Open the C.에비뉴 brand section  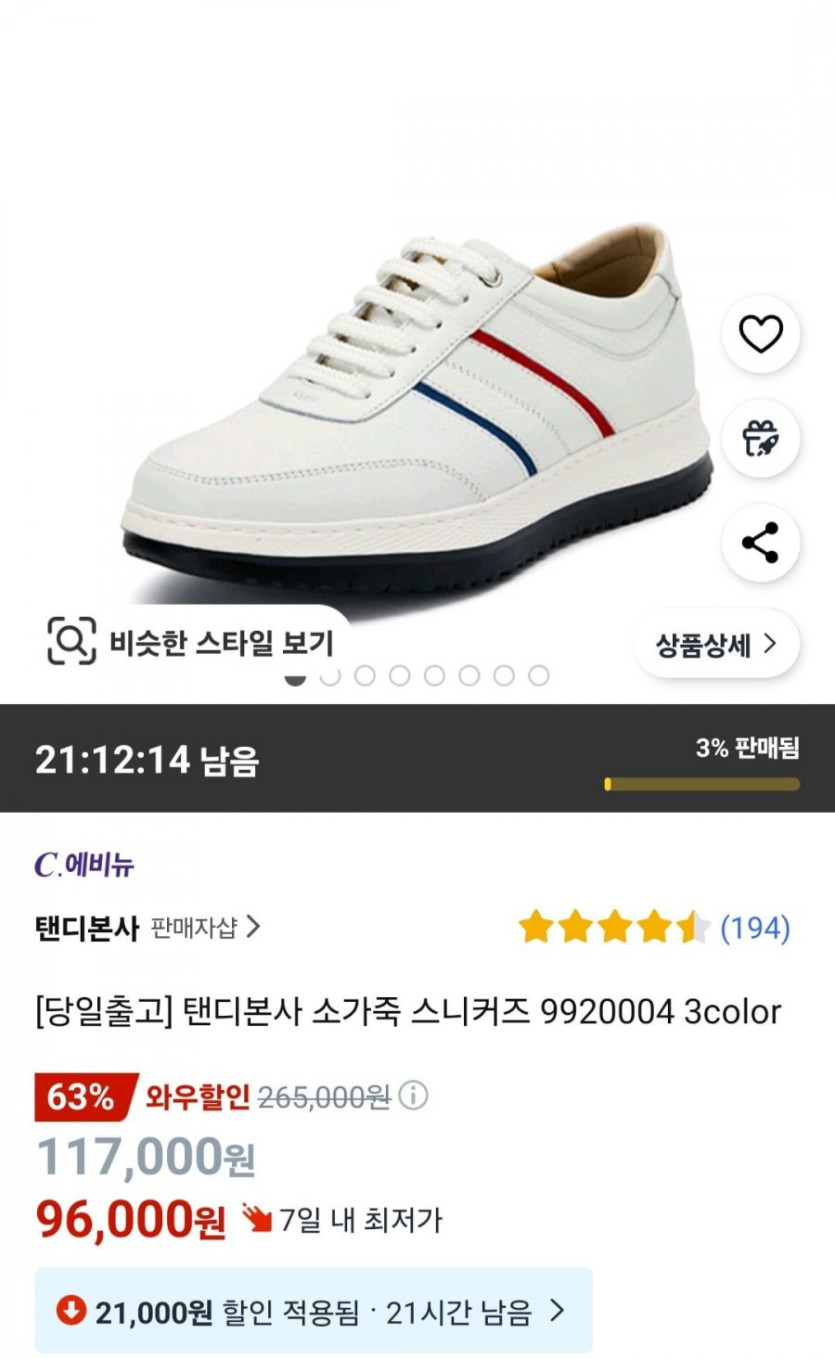[85, 865]
